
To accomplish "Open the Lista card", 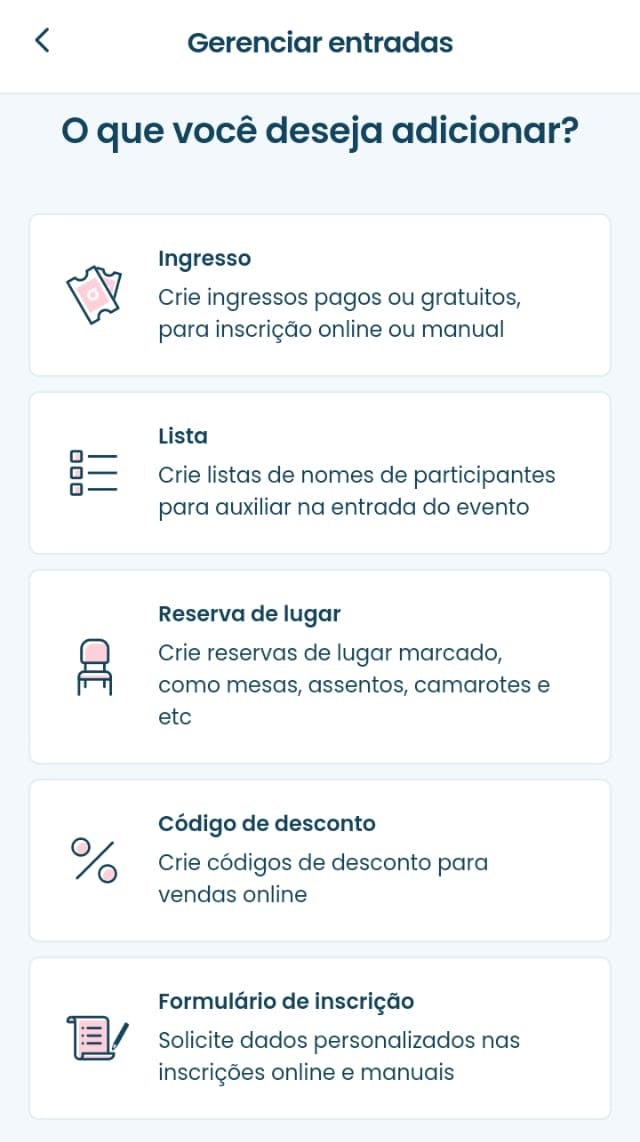I will [320, 473].
